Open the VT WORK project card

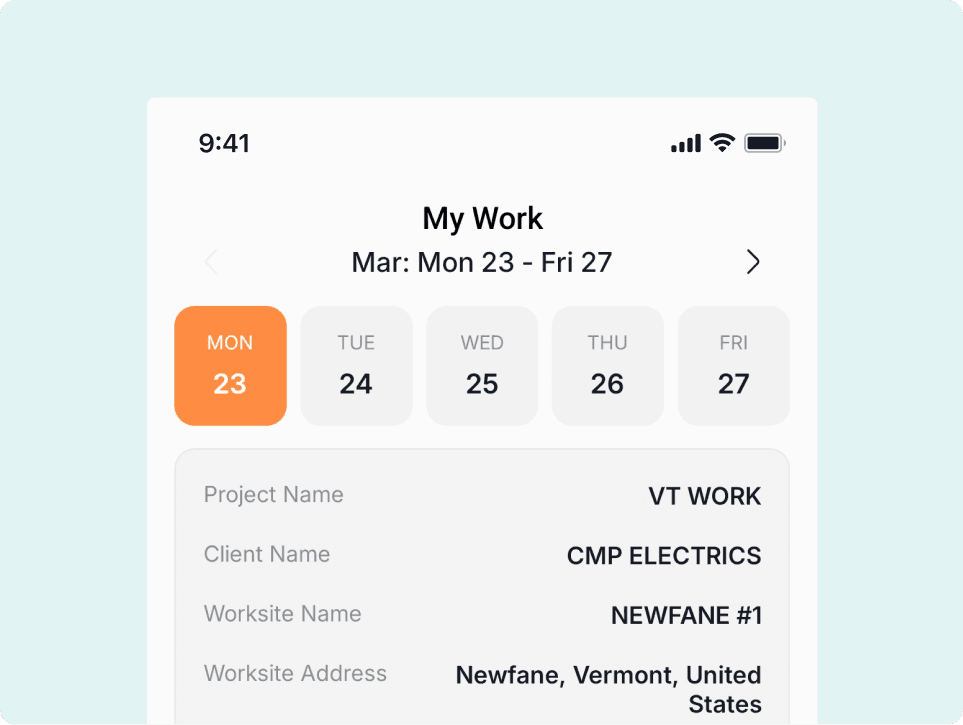[x=482, y=590]
